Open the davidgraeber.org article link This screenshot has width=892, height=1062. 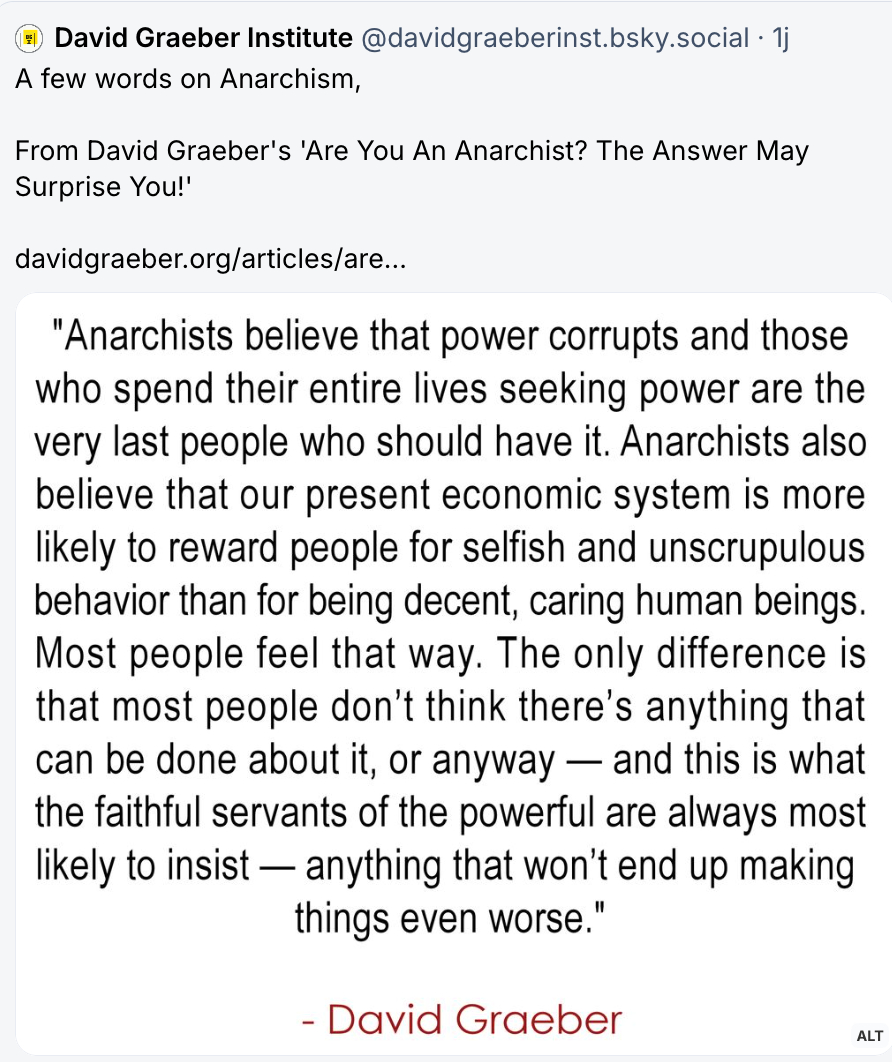[211, 260]
